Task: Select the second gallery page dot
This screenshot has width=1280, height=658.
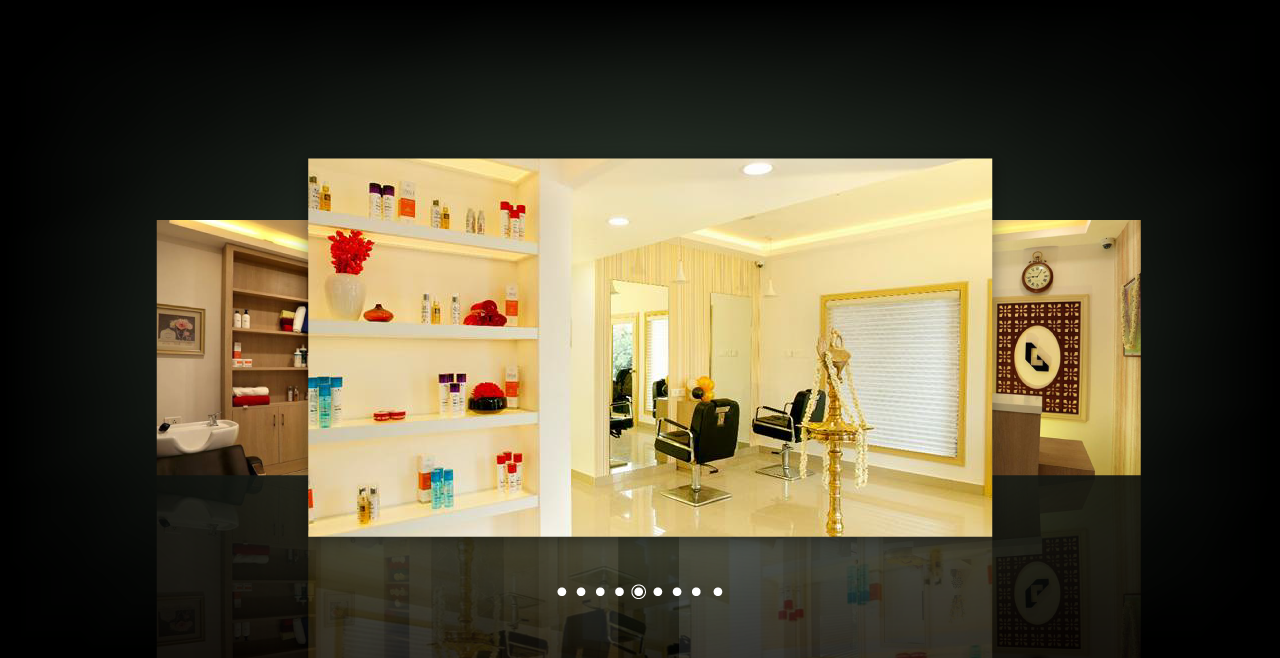Action: coord(581,592)
